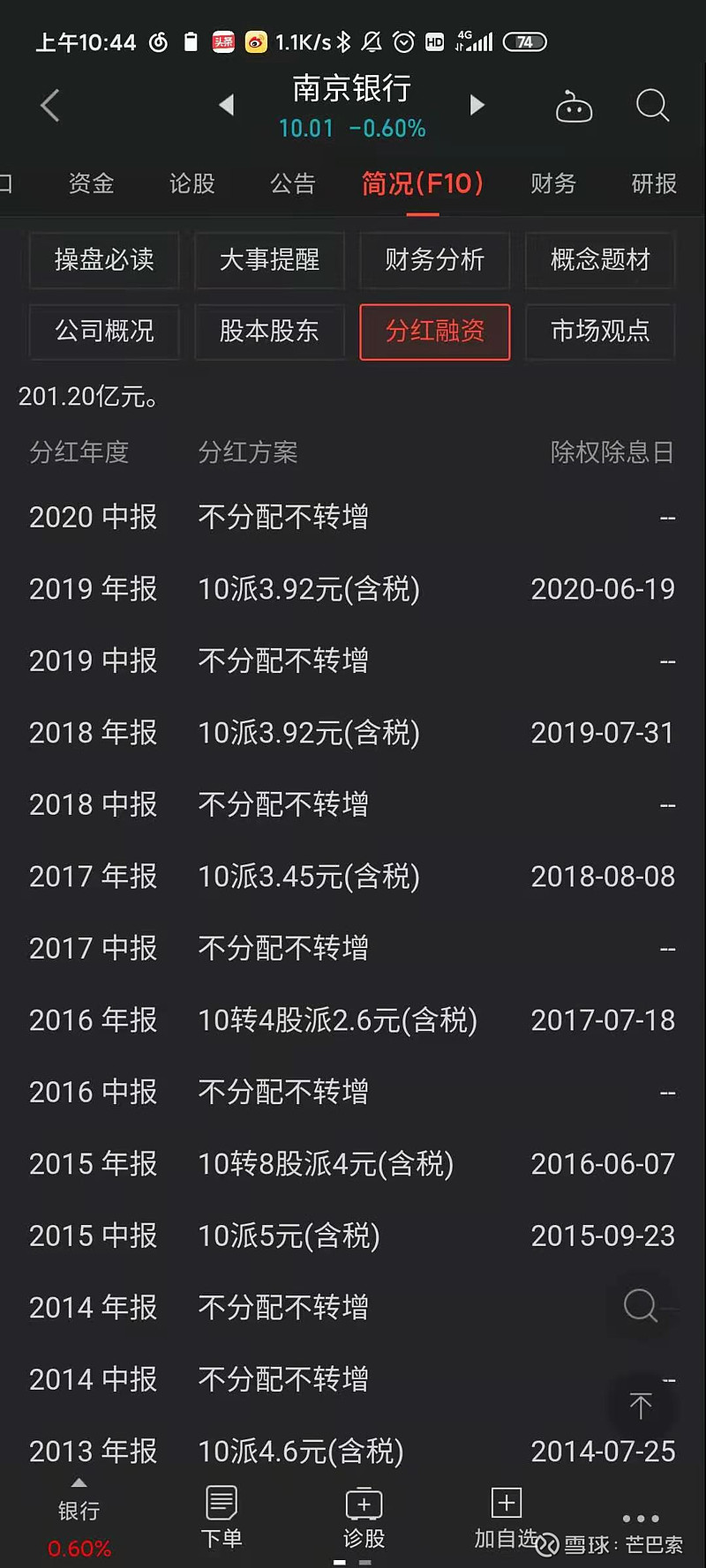Select the 操盘必读 section
The height and width of the screenshot is (1568, 706).
pos(104,260)
